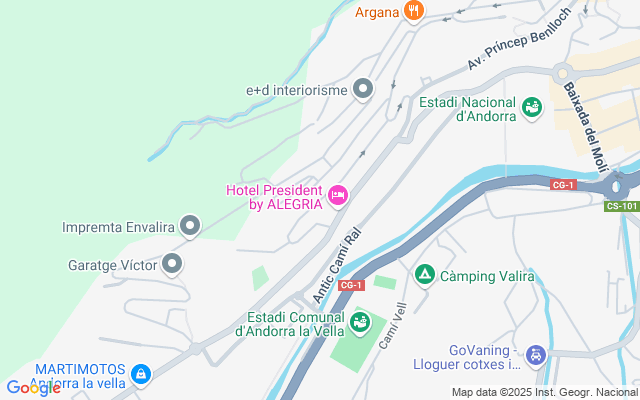The image size is (640, 400).
Task: Tap the Estadi Nacional d'Andorra marker
Action: [x=533, y=106]
